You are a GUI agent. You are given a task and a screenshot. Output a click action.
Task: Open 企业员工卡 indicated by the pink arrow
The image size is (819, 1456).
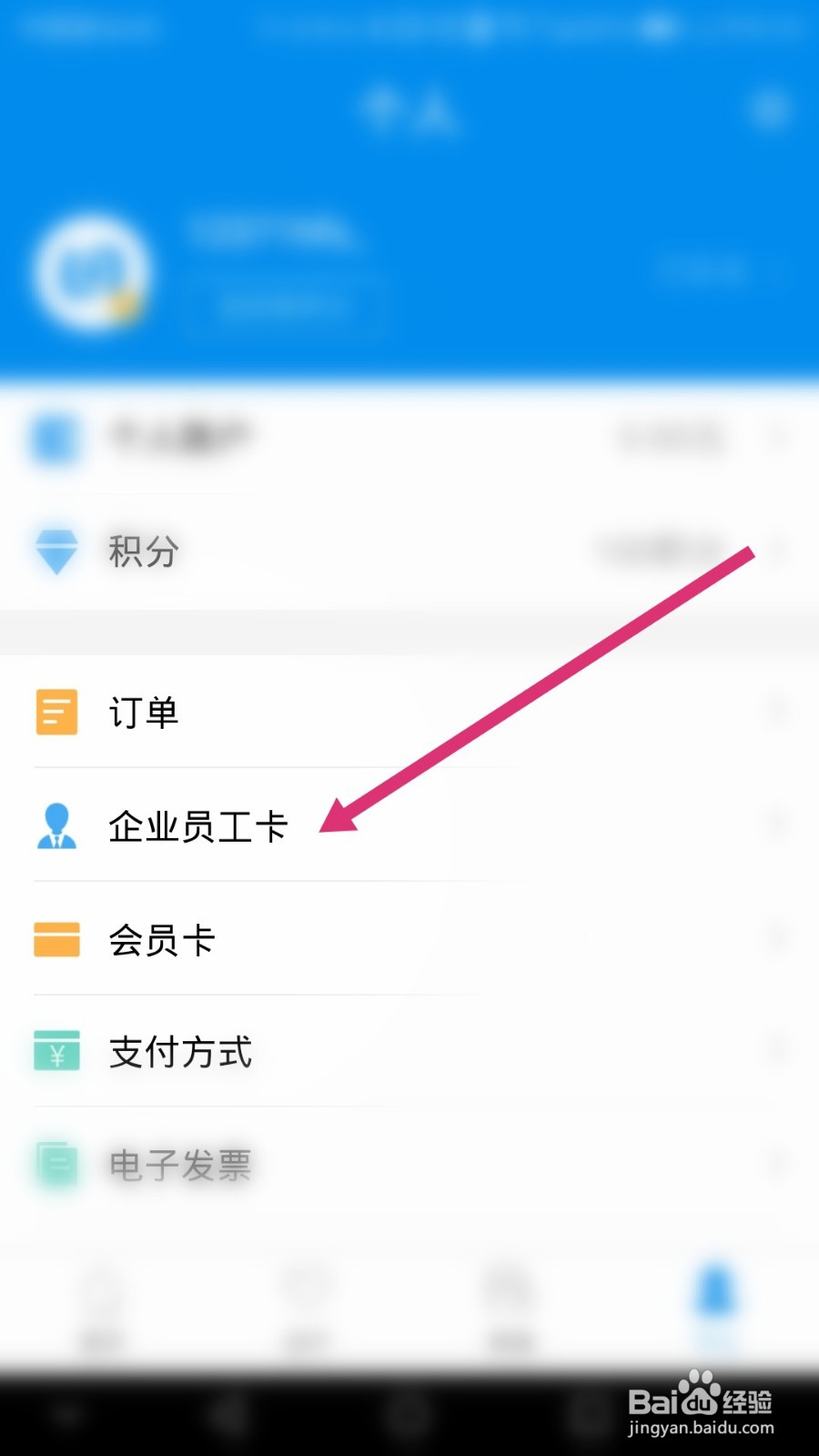click(198, 826)
